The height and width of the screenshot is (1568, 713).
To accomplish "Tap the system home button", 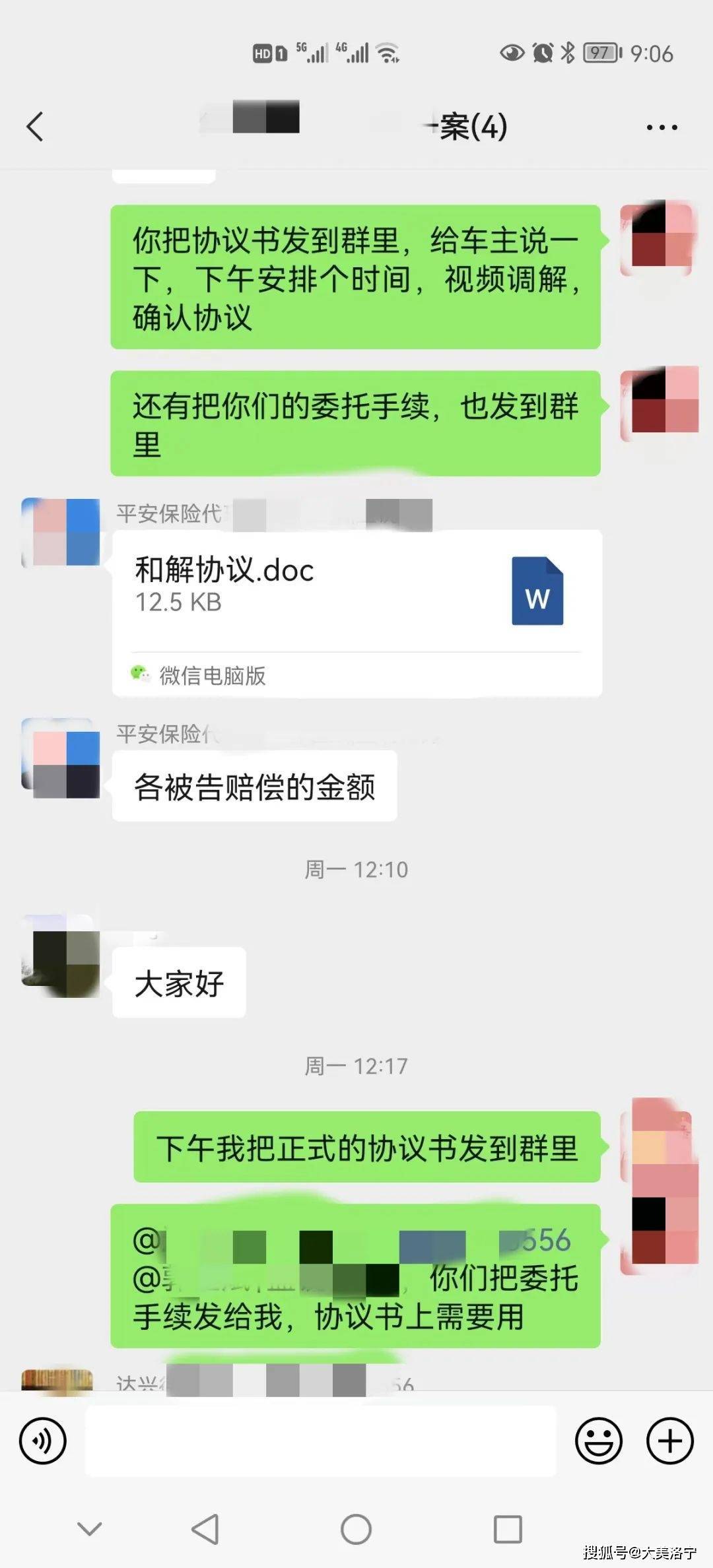I will [356, 1529].
